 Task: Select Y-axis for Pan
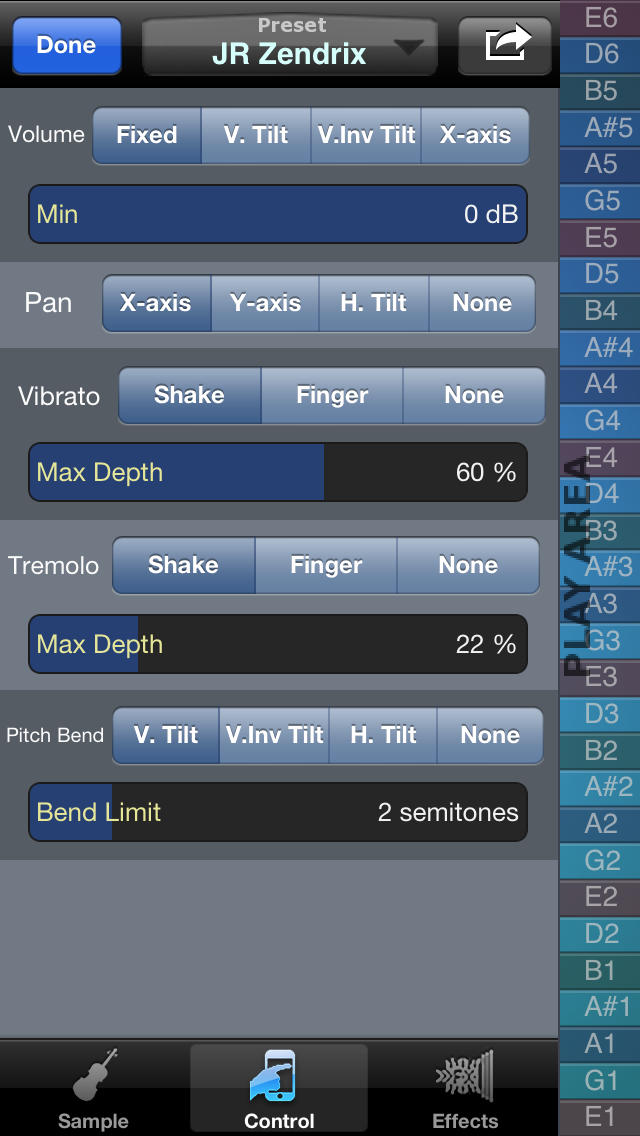(265, 303)
